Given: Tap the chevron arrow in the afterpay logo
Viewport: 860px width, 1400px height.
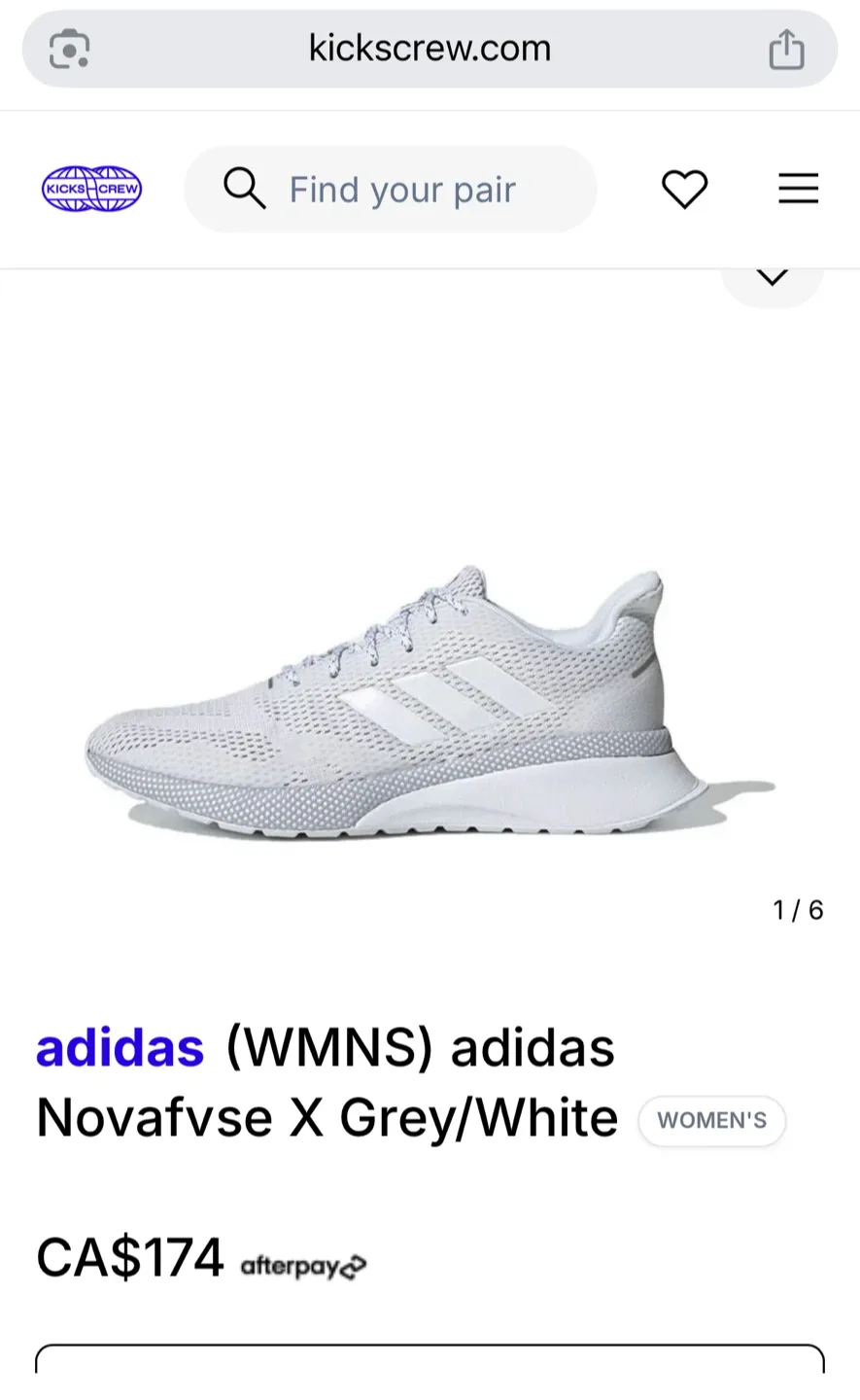Looking at the screenshot, I should pos(354,1266).
